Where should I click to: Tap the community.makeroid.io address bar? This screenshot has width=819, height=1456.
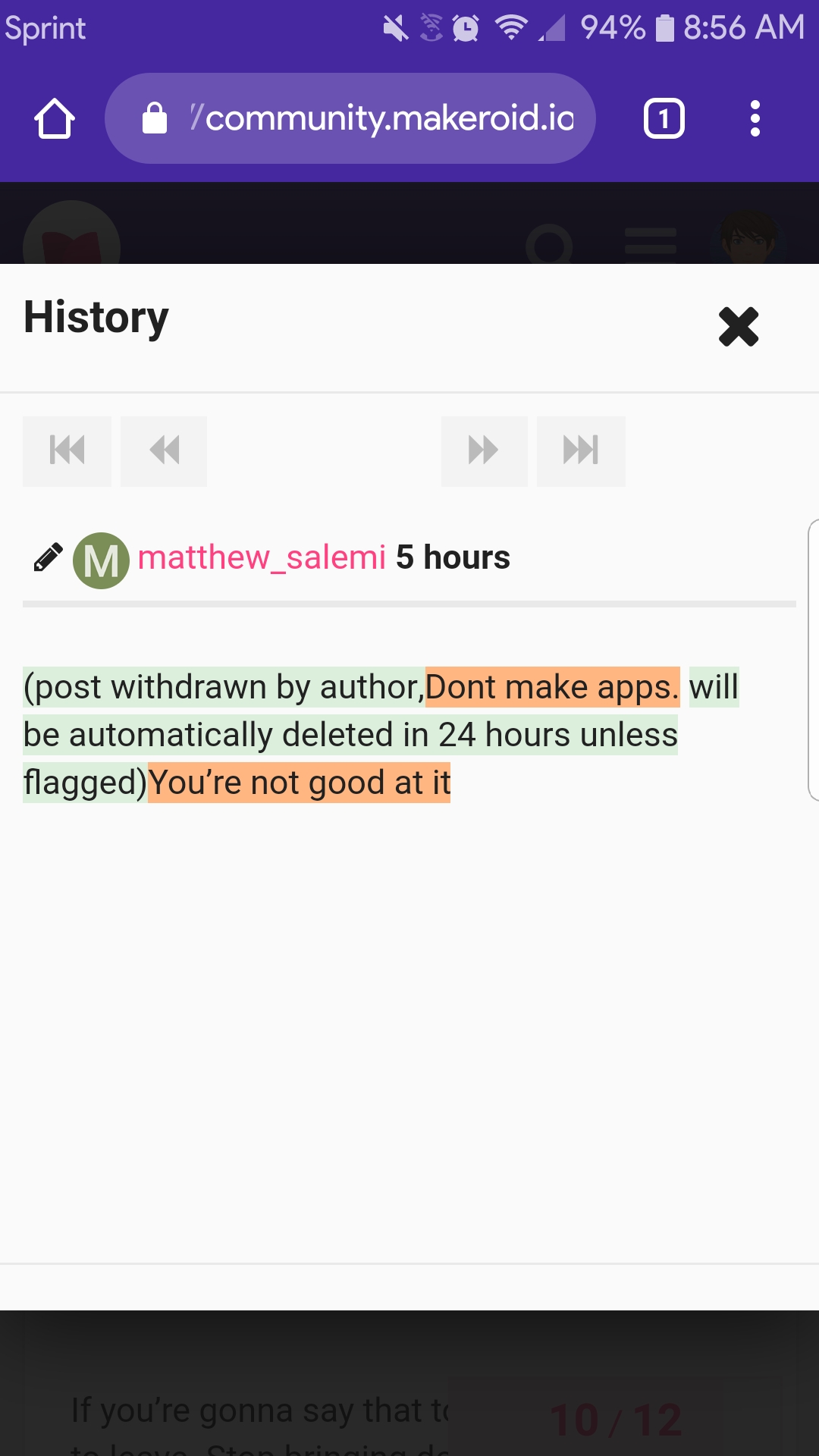tap(350, 118)
